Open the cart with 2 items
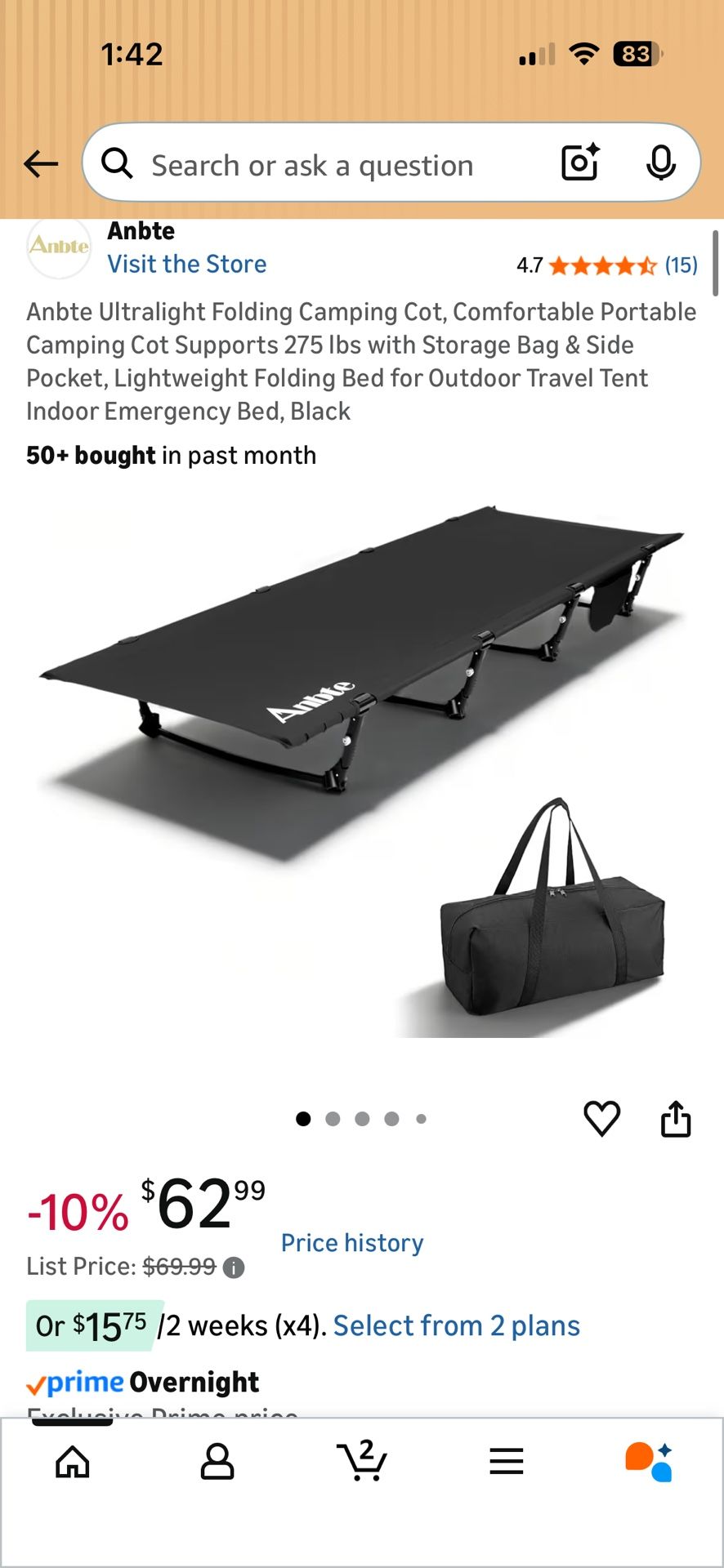 [x=361, y=1460]
